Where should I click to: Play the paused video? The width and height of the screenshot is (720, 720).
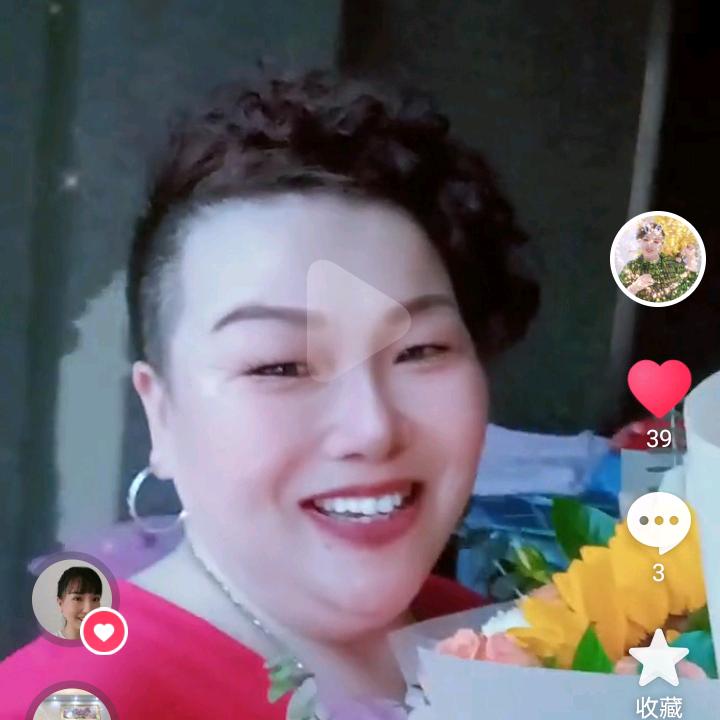(354, 319)
